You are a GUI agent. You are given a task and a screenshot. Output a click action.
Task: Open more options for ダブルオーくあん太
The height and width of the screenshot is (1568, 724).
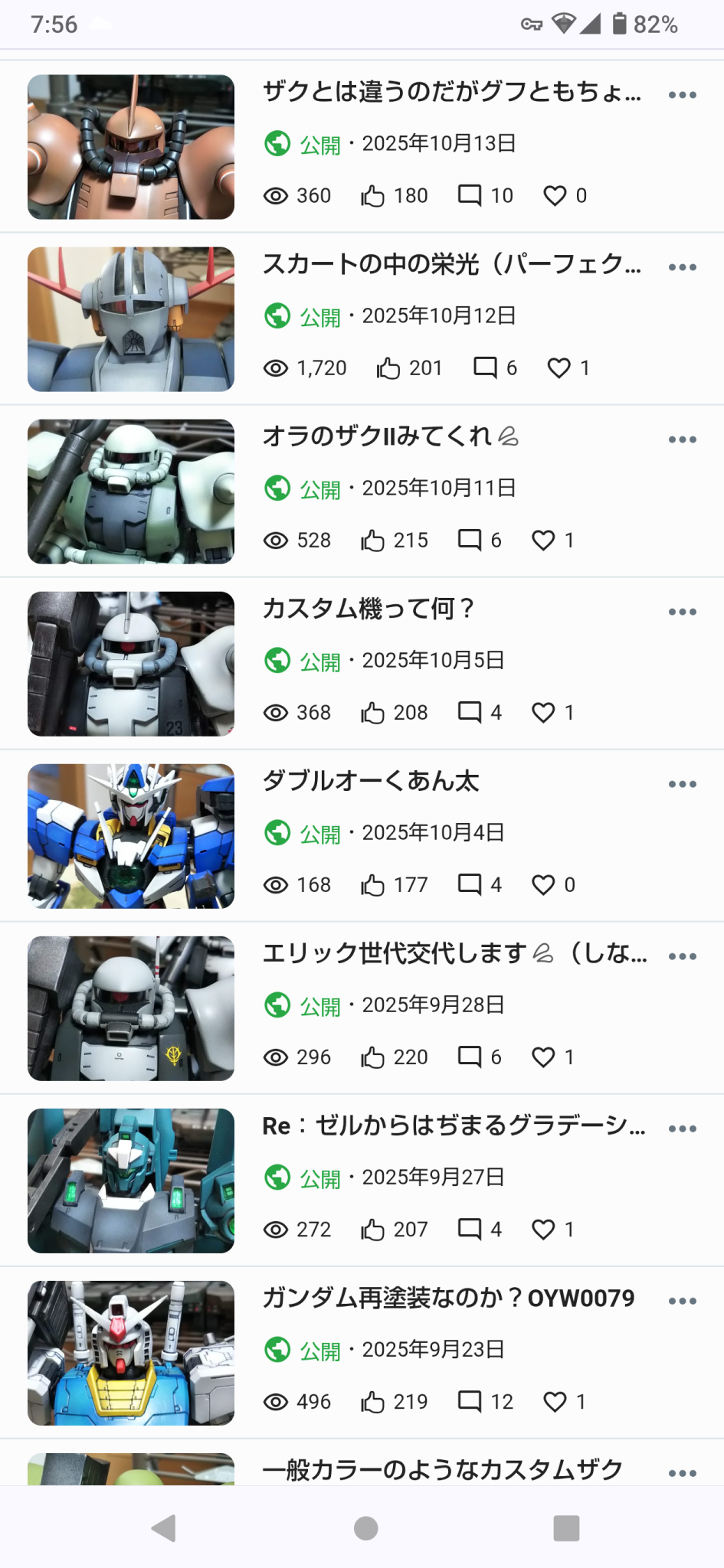(682, 784)
